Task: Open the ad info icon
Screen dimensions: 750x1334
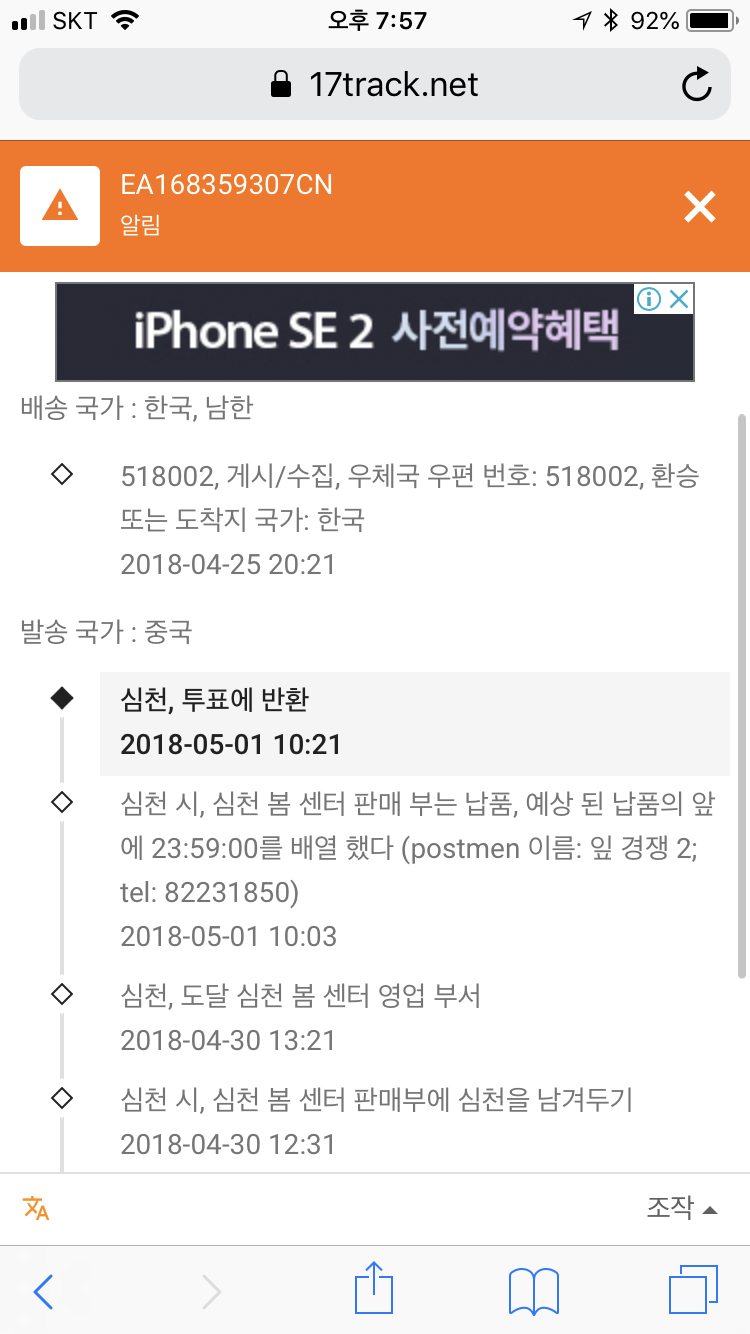Action: 649,299
